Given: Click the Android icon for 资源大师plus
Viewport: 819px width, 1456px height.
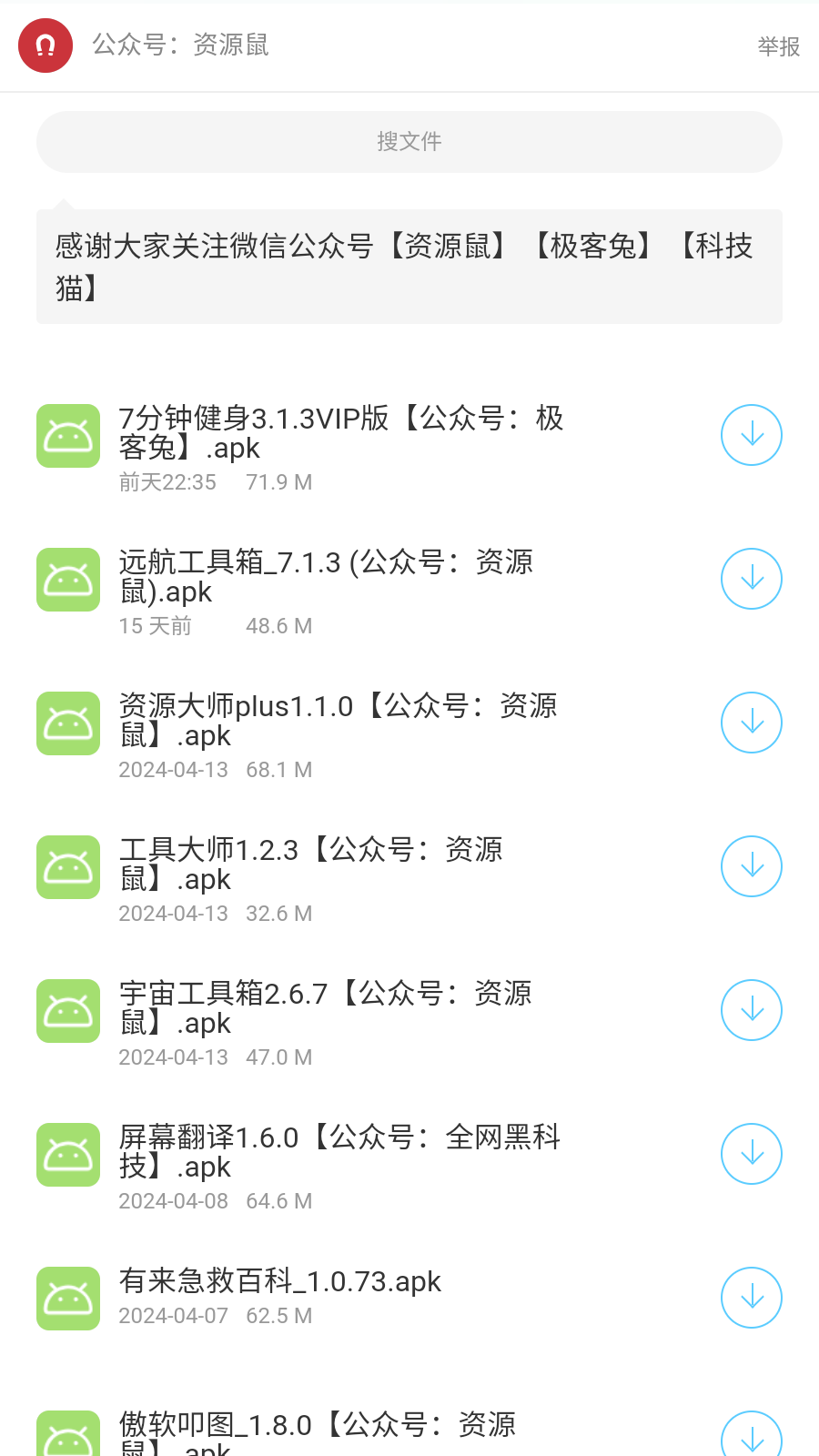Looking at the screenshot, I should (x=67, y=723).
